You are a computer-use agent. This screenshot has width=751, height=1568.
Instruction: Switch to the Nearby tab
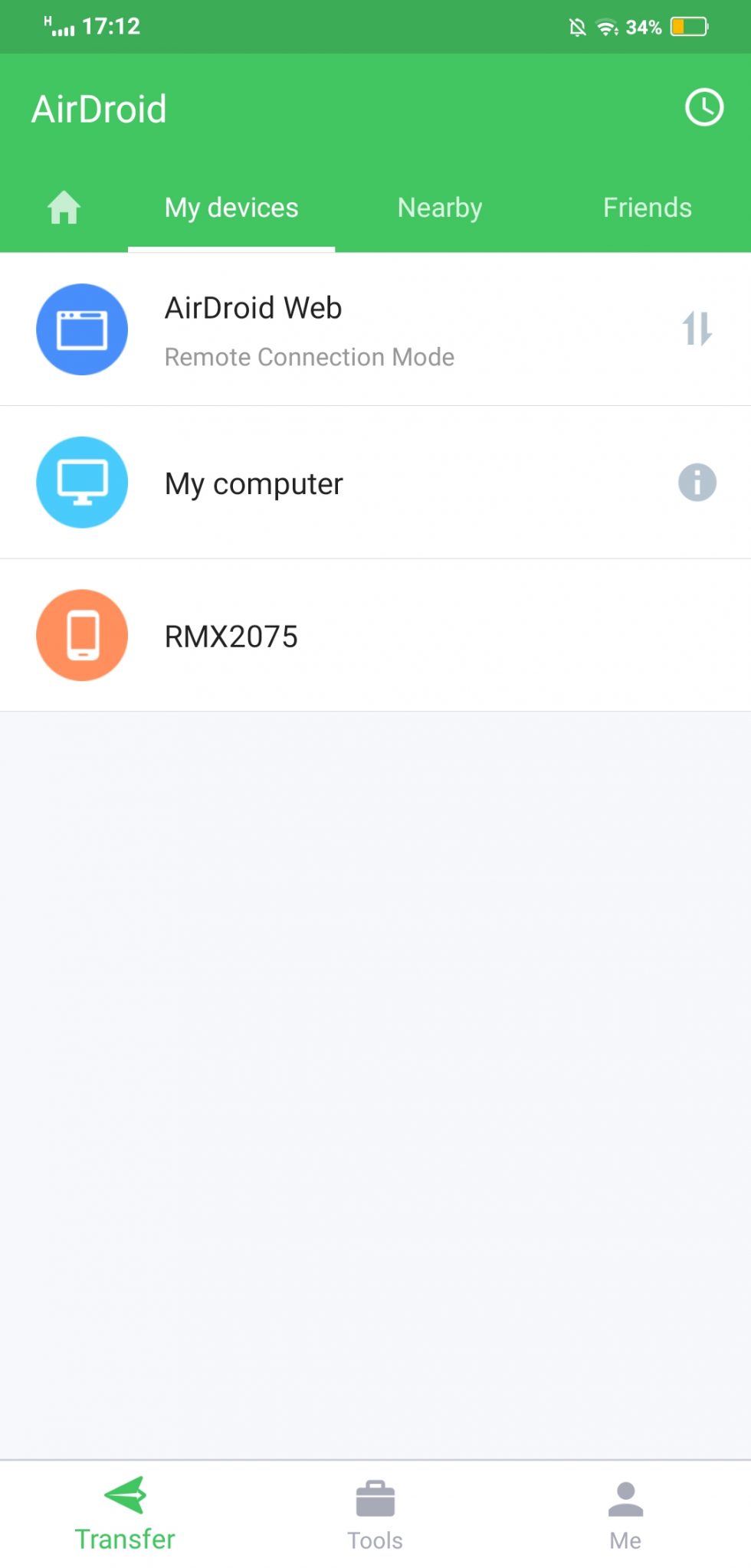pyautogui.click(x=440, y=208)
